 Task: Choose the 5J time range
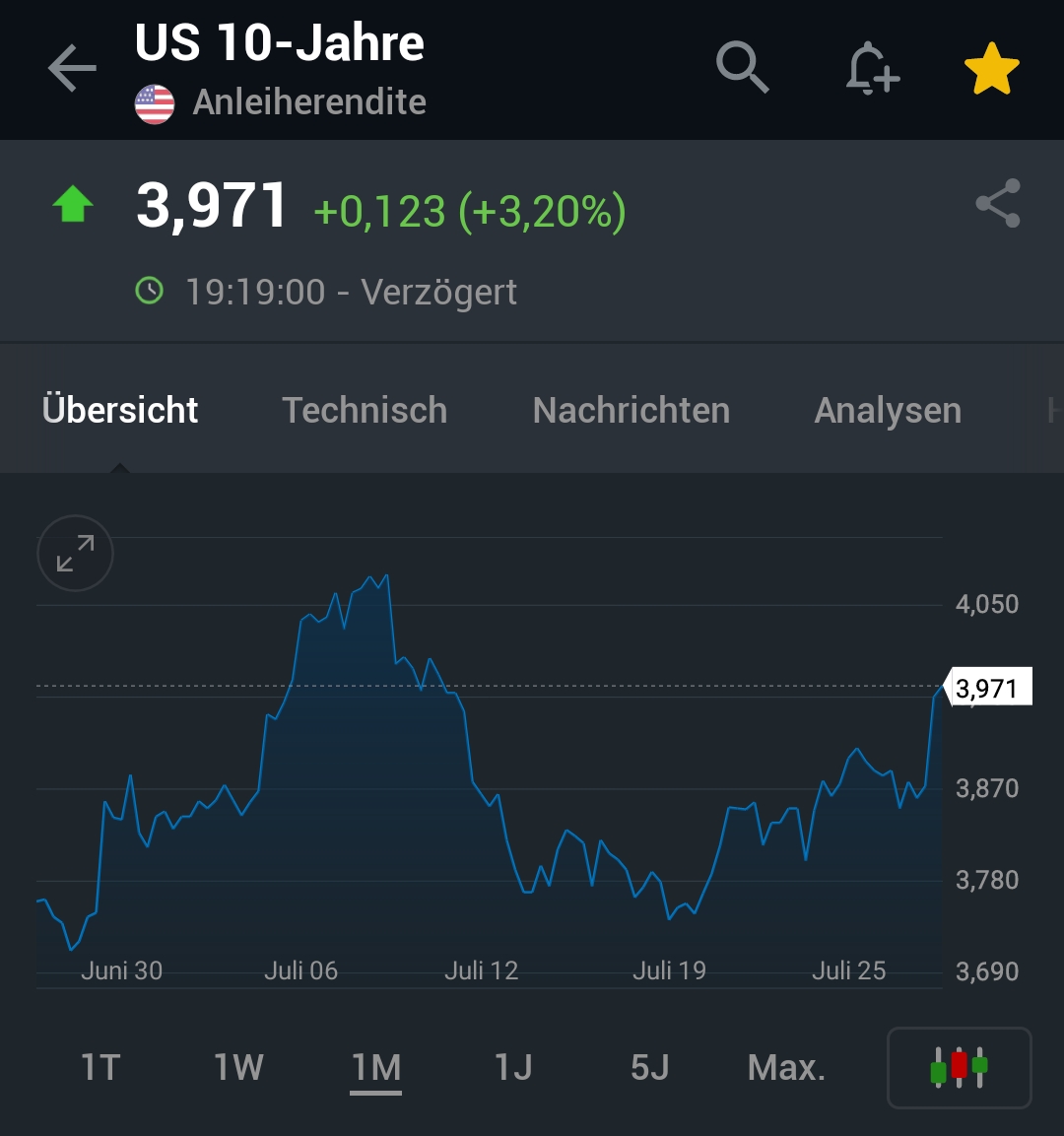[x=647, y=1068]
